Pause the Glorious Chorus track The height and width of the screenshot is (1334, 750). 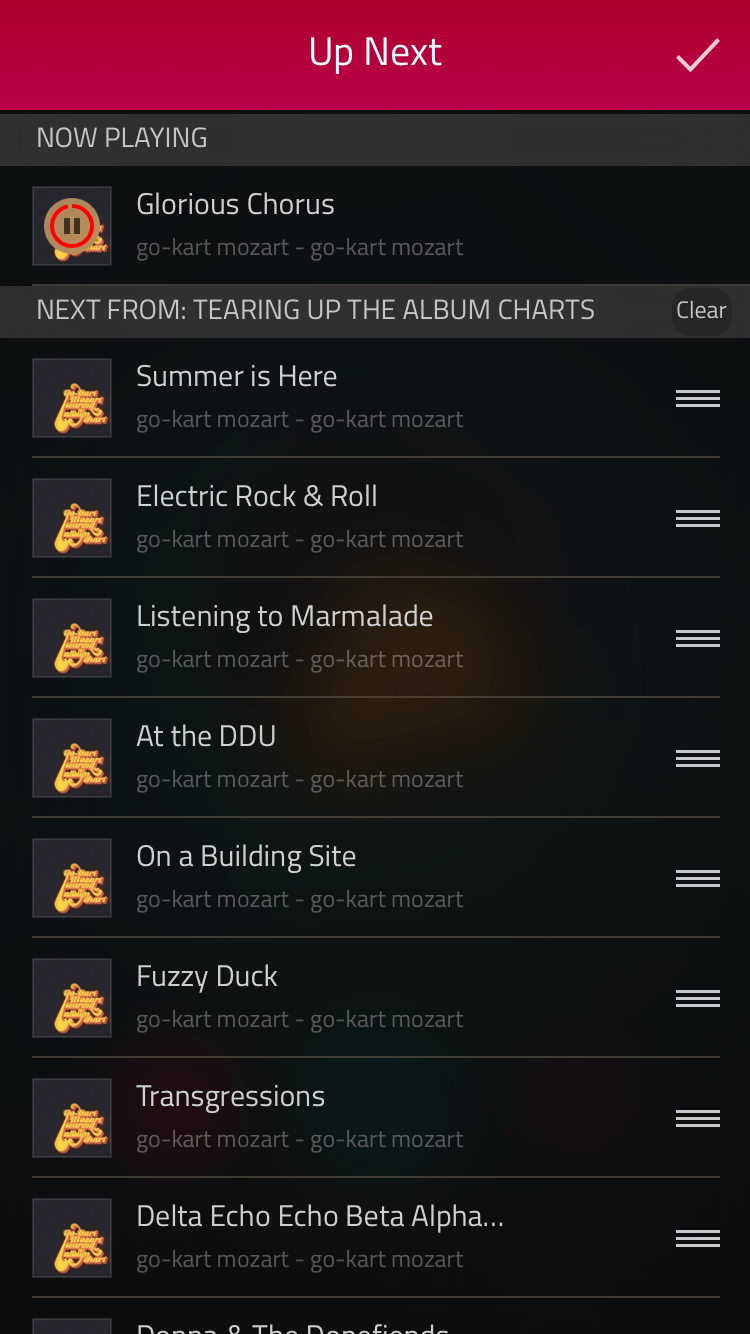[72, 226]
